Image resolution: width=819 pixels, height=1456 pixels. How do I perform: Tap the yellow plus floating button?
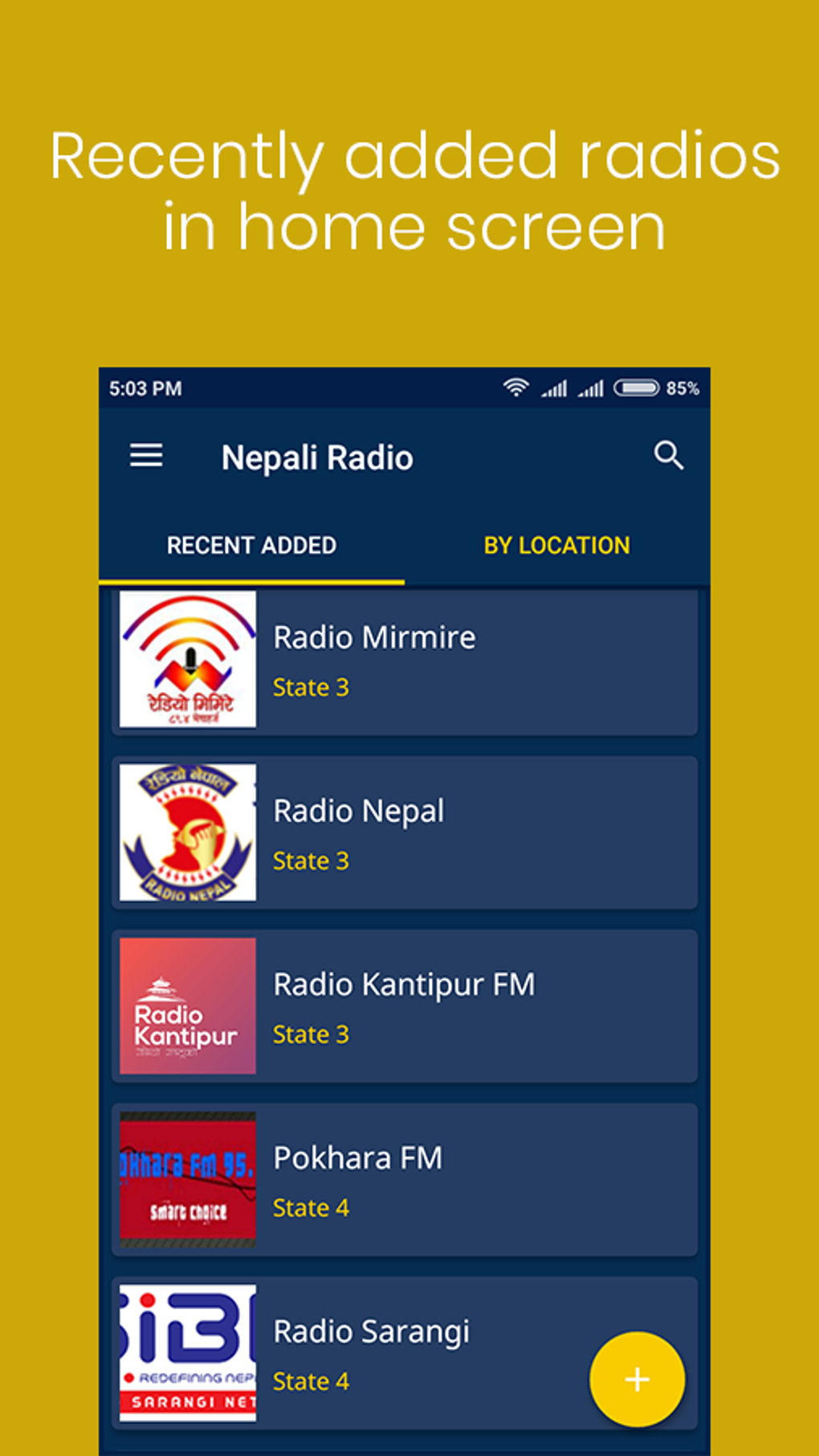pyautogui.click(x=636, y=1379)
